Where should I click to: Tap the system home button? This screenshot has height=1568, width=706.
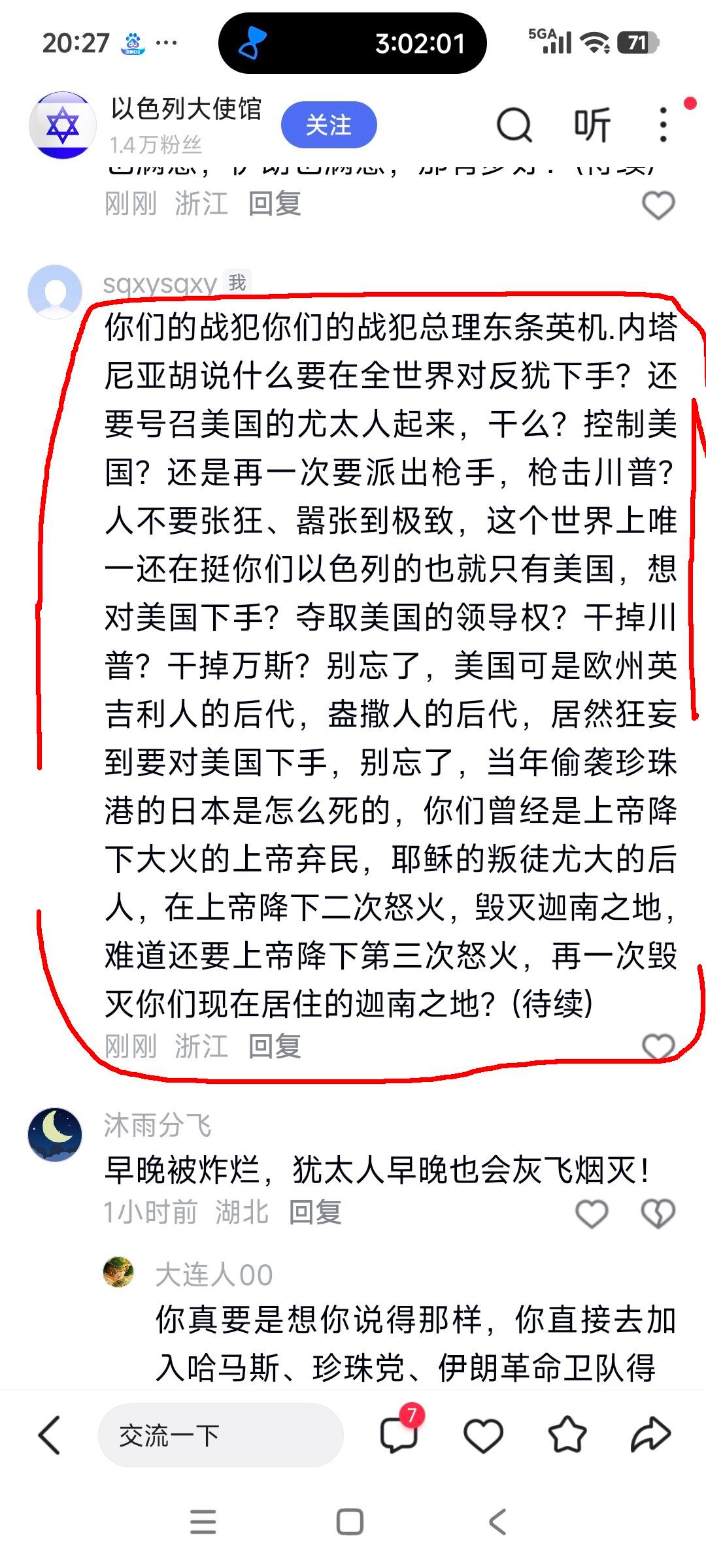tap(350, 1522)
